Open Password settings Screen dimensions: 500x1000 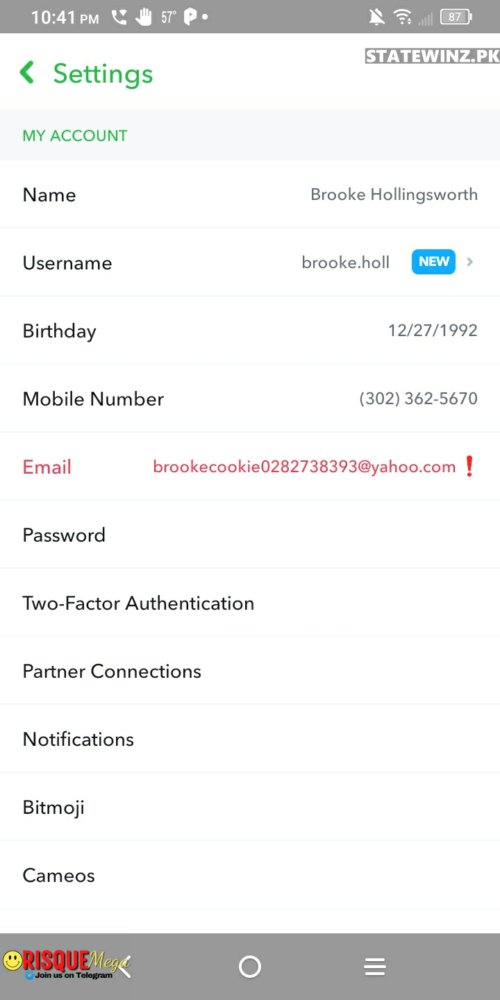point(250,534)
